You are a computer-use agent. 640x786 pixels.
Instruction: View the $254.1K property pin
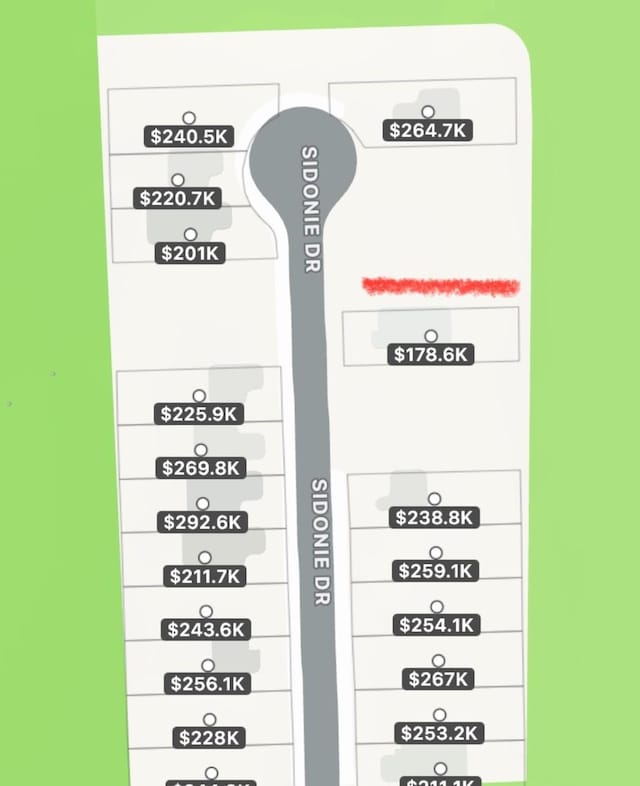pos(438,625)
